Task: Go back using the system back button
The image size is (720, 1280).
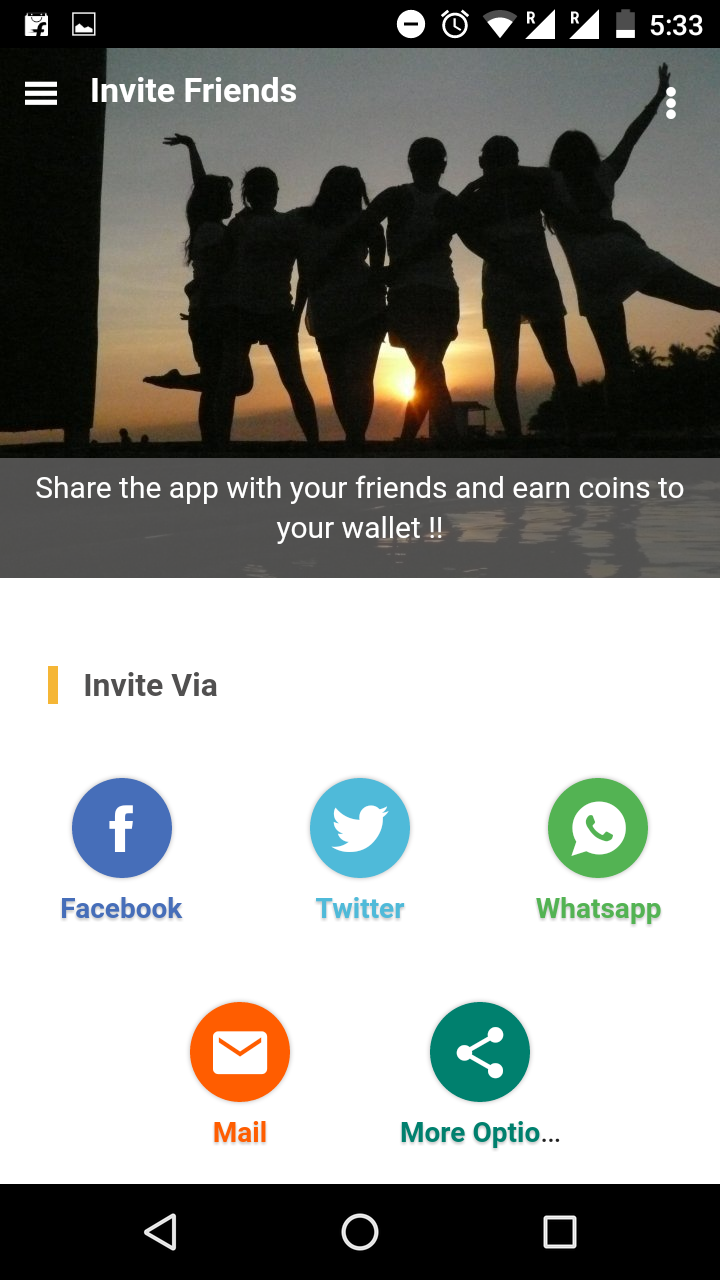Action: [x=160, y=1232]
